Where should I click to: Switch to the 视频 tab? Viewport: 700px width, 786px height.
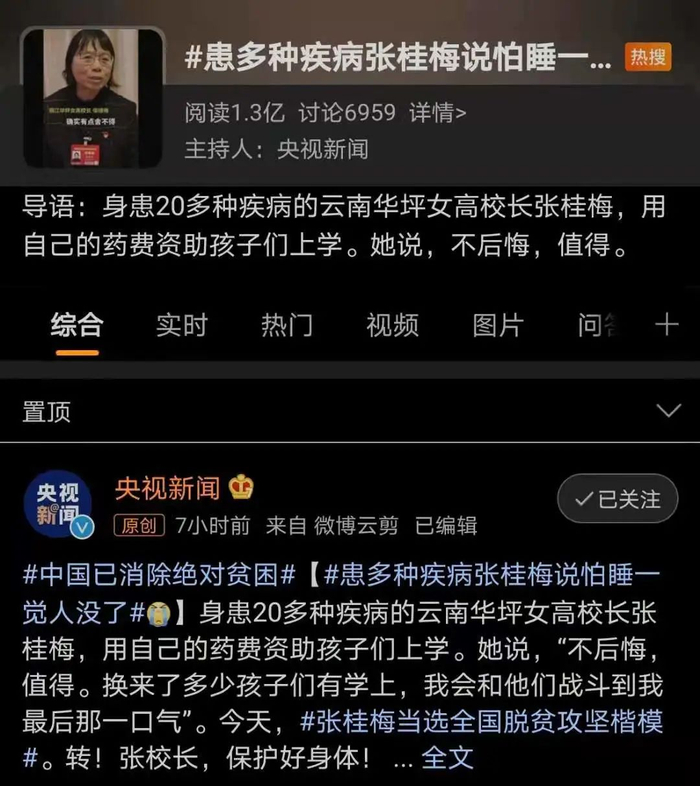click(392, 325)
